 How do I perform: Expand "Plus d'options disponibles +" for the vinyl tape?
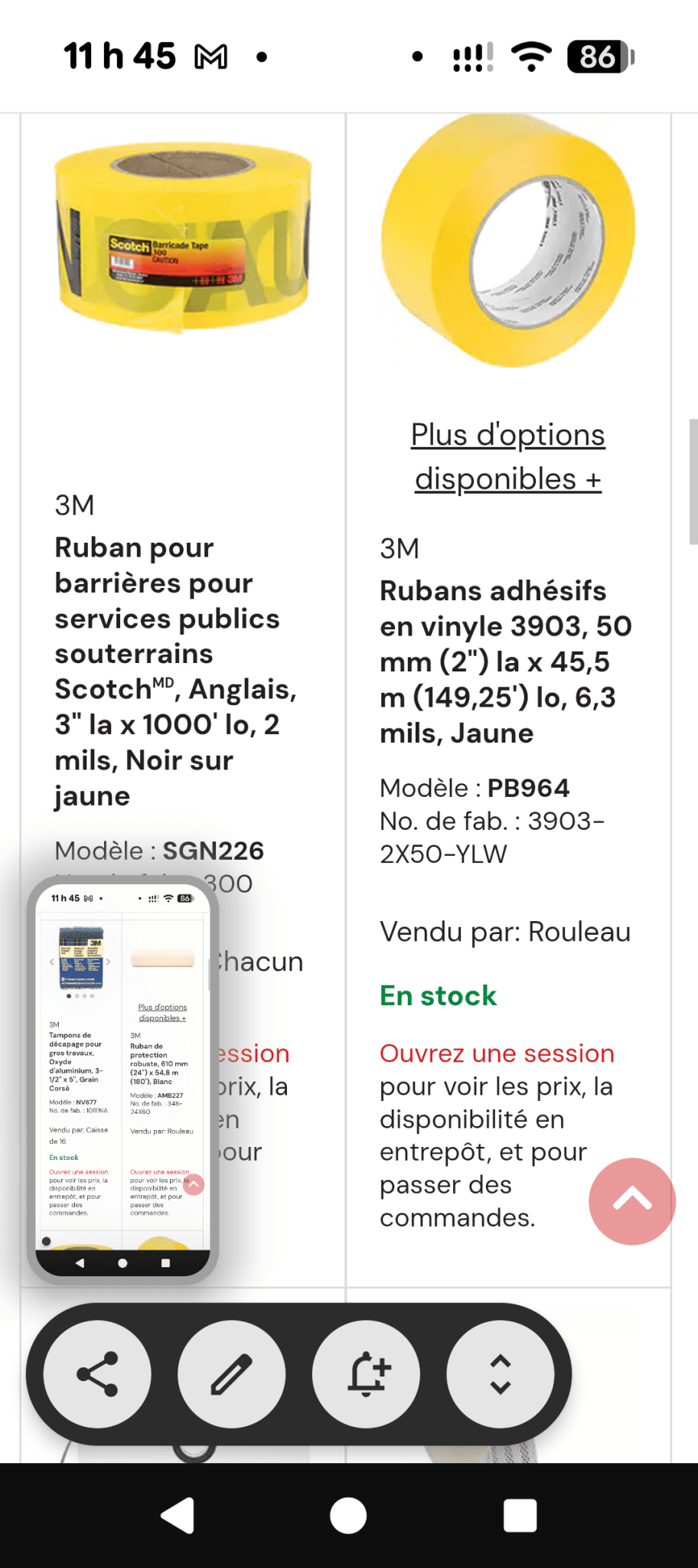coord(507,456)
